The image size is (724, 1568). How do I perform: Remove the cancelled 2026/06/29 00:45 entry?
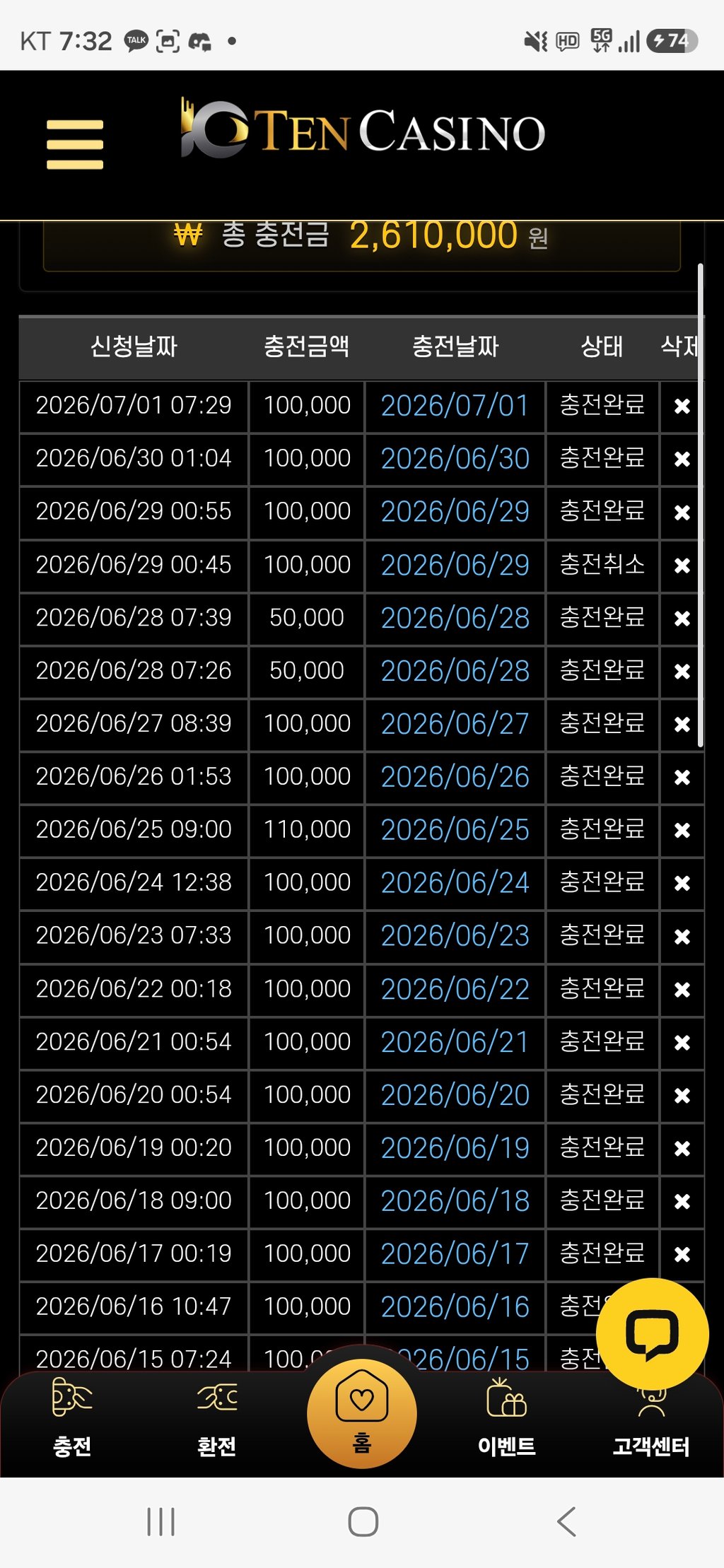tap(682, 565)
